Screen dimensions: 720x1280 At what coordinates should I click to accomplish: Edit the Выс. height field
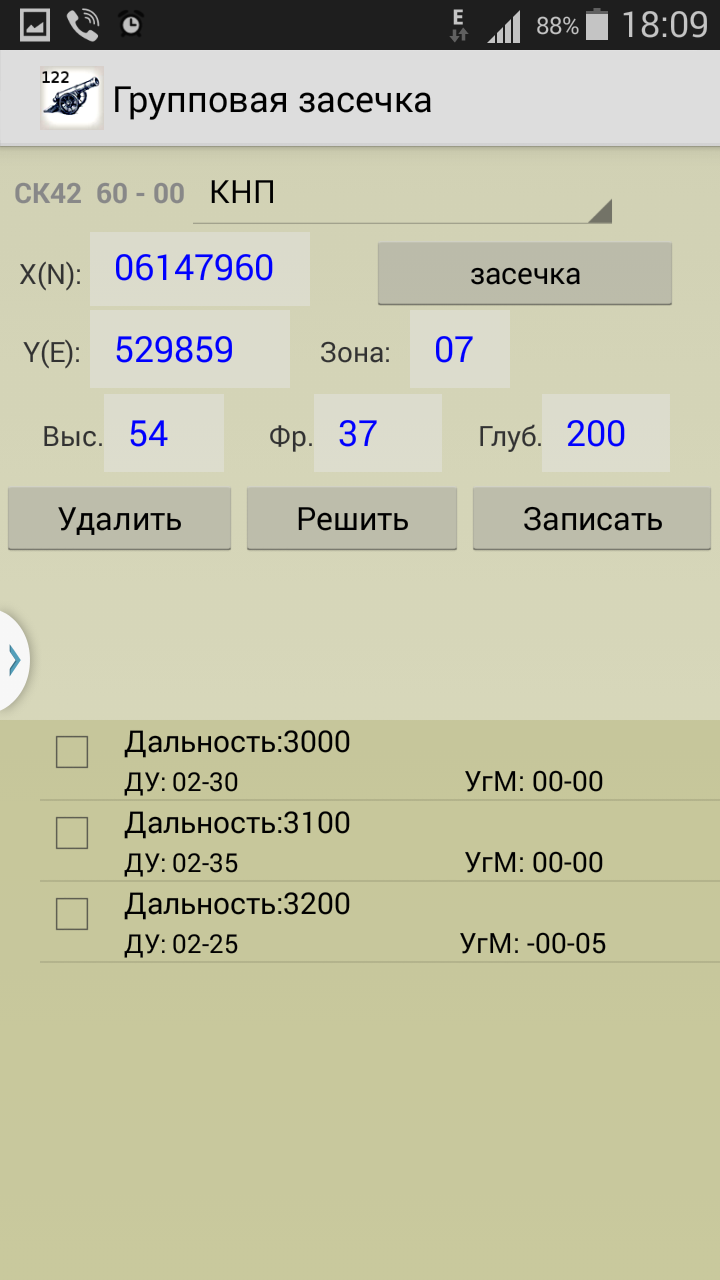164,434
